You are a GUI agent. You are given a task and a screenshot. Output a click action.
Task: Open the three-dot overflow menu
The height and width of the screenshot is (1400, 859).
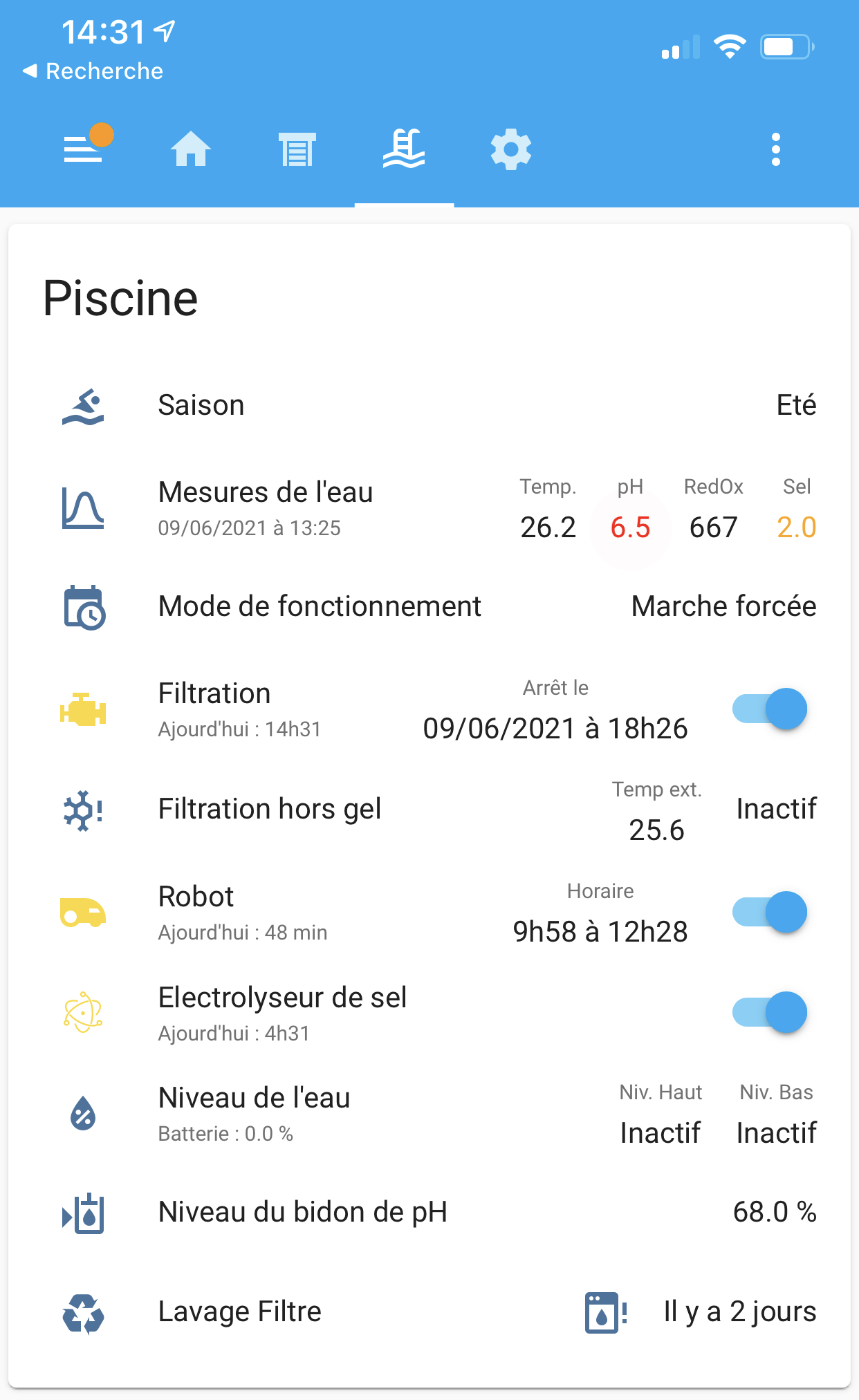pyautogui.click(x=776, y=149)
